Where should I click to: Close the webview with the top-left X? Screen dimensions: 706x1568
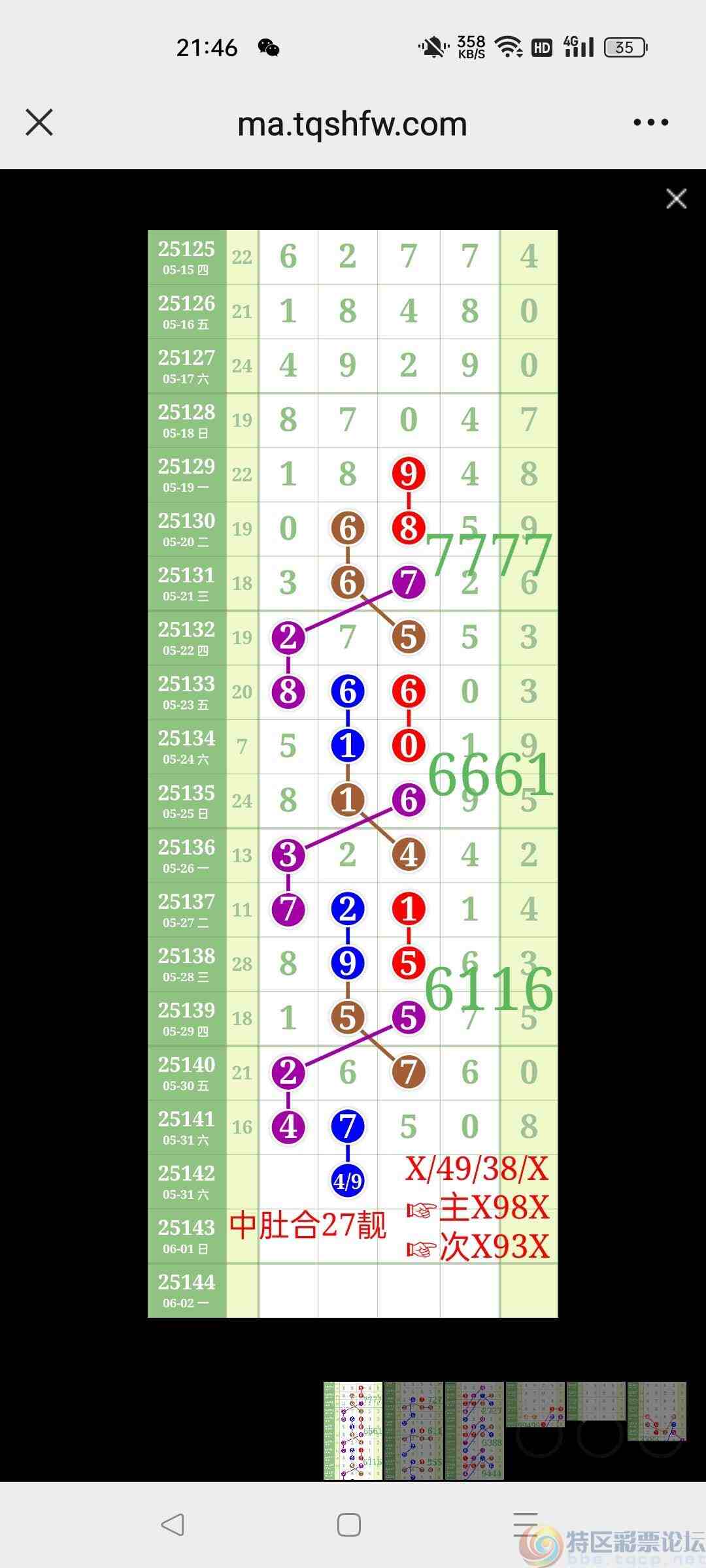click(x=39, y=122)
